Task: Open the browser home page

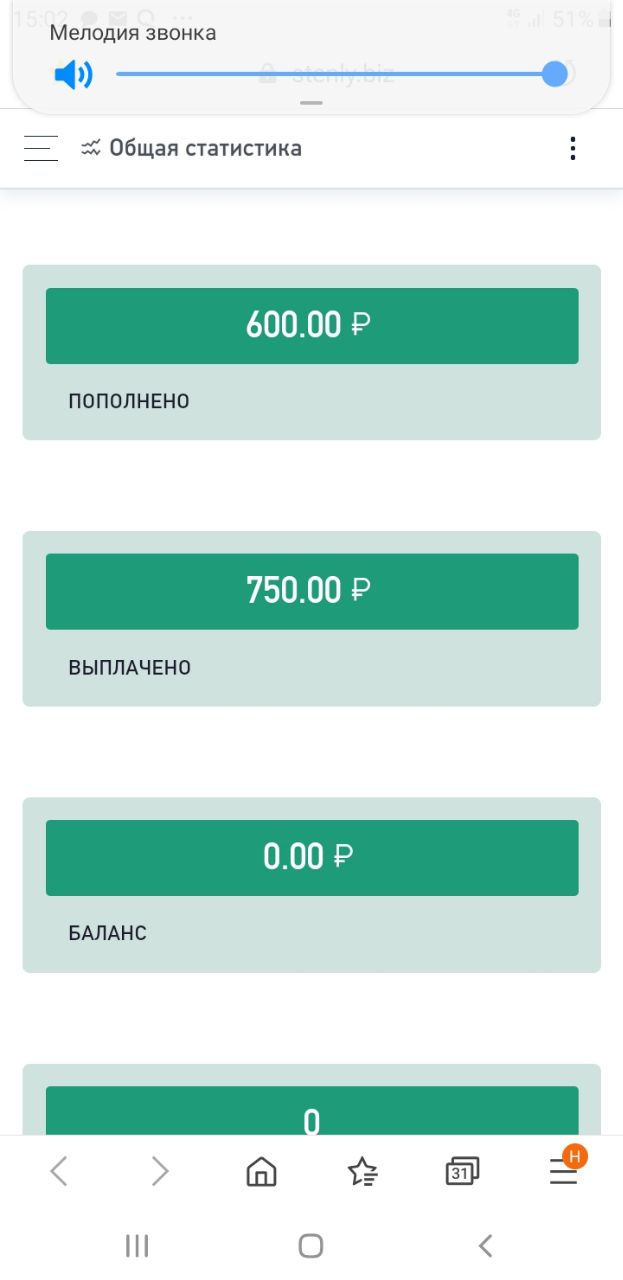Action: point(261,1170)
